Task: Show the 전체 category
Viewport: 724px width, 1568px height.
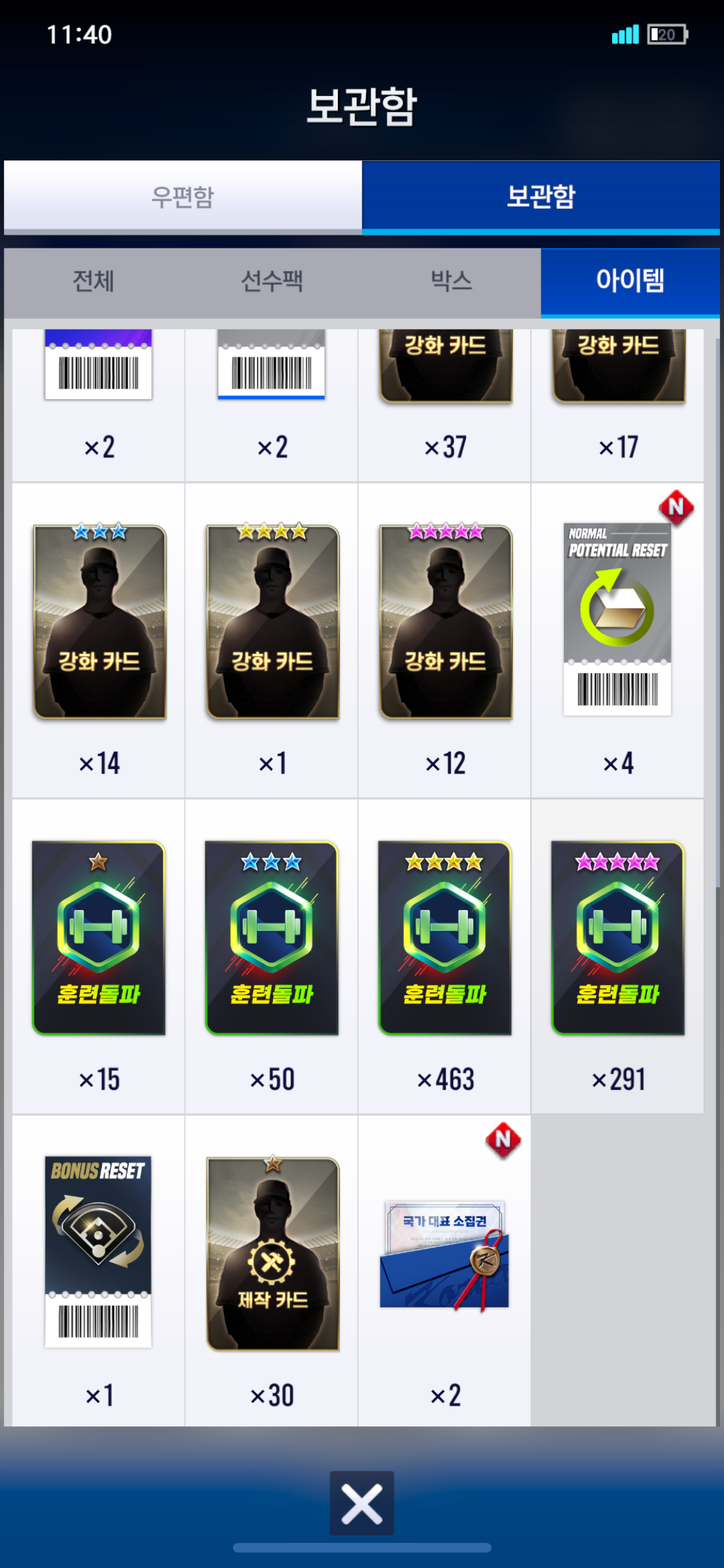Action: coord(93,282)
